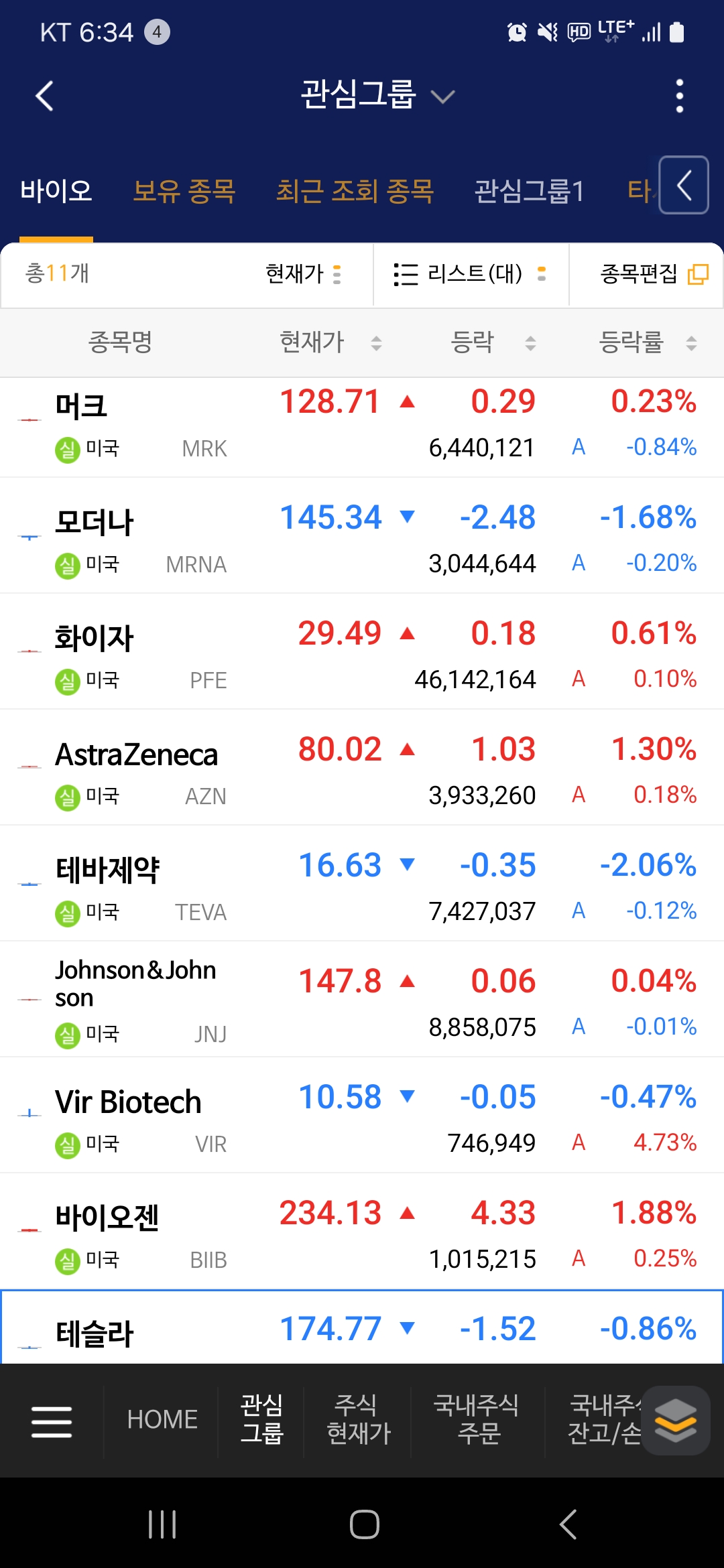
Task: Open the hamburger menu in bottom bar
Action: pos(52,1421)
